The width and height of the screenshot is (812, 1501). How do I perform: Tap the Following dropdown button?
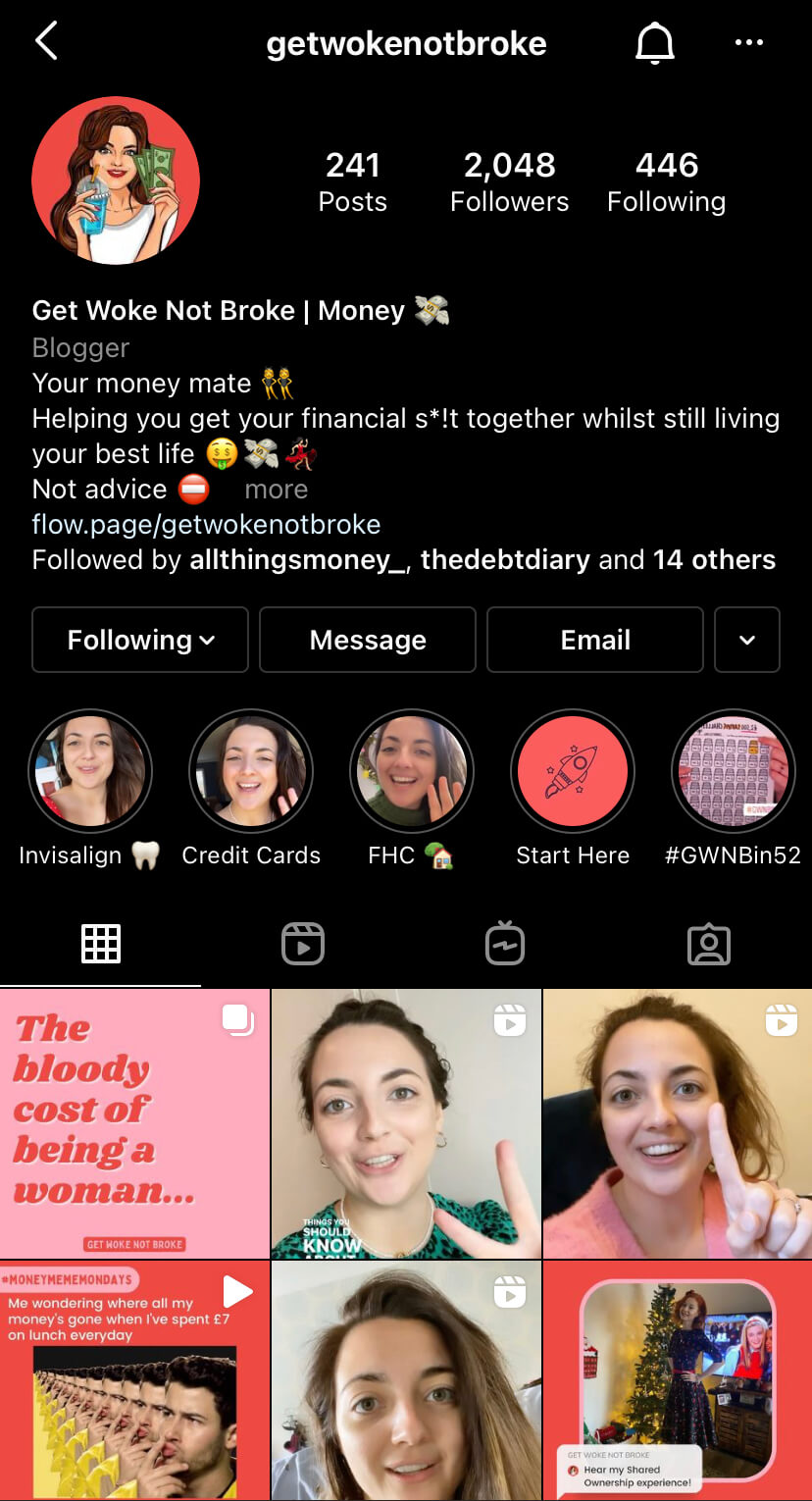click(140, 640)
